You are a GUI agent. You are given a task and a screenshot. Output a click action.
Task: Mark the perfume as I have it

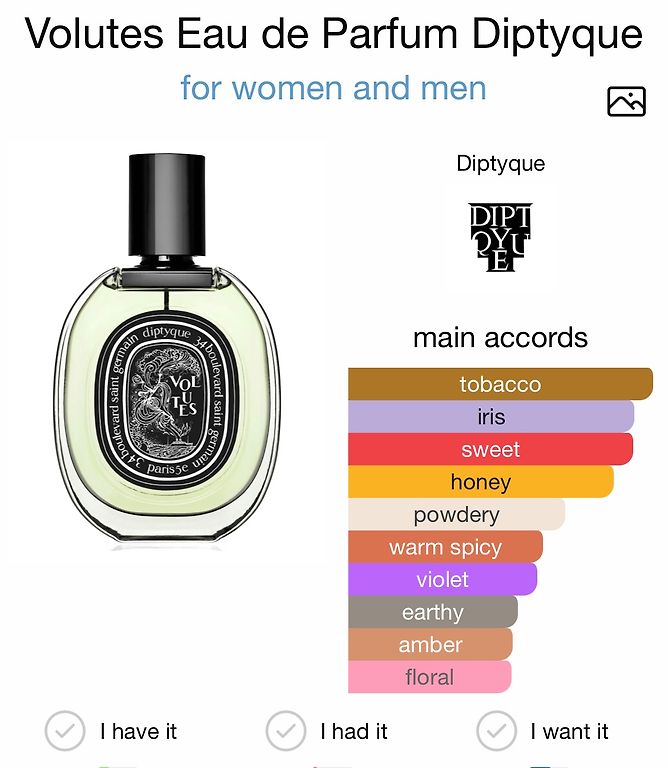point(65,731)
